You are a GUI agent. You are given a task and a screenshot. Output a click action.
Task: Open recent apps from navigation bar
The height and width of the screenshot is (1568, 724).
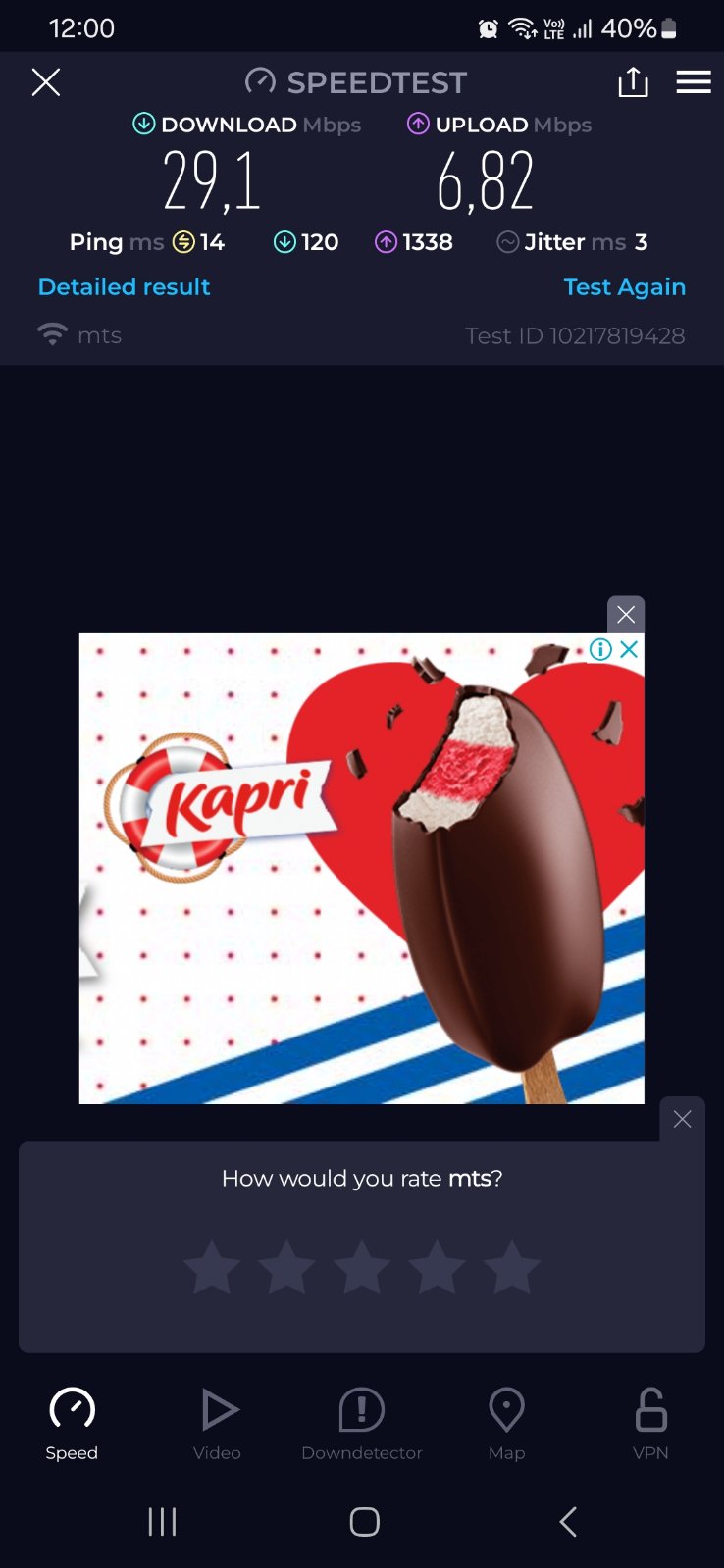coord(162,1521)
